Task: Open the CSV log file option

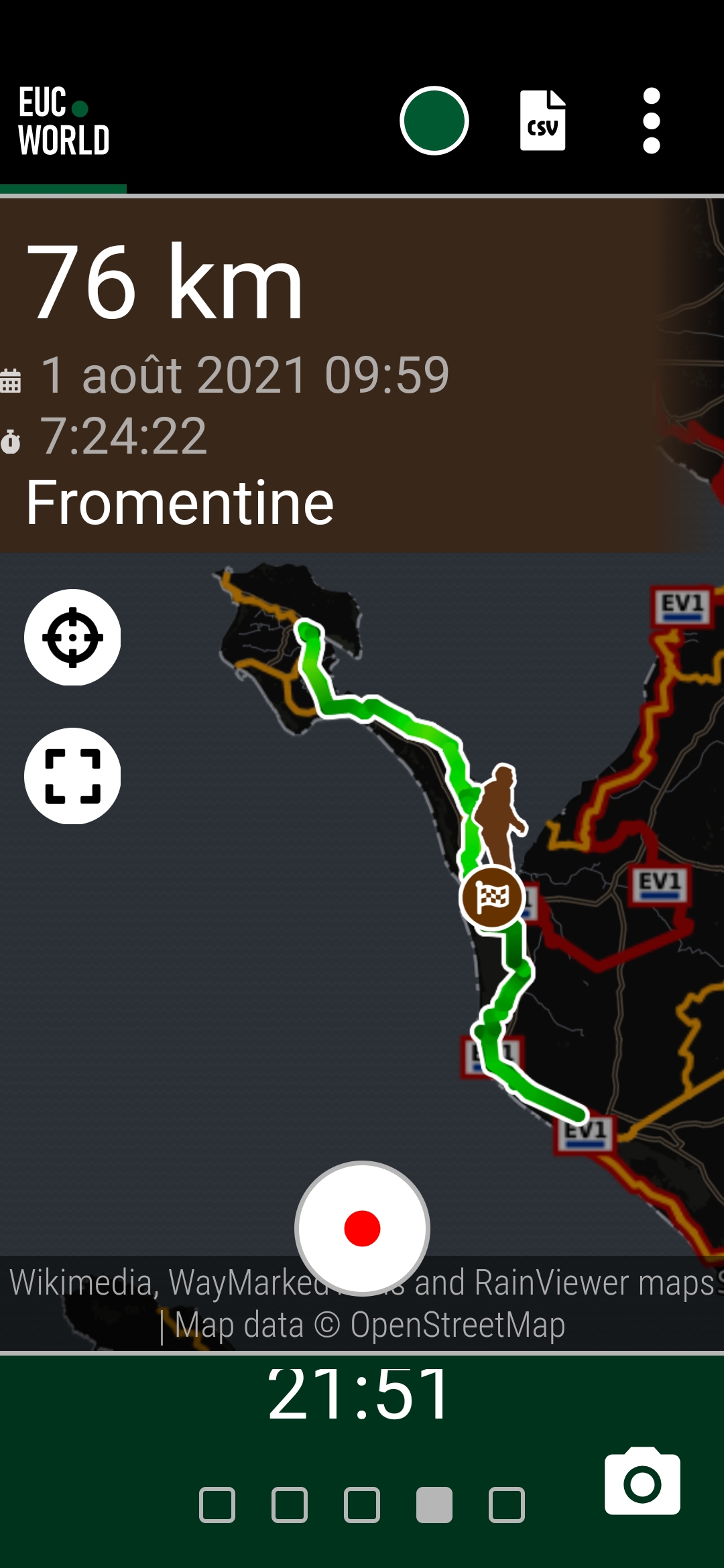Action: 542,121
